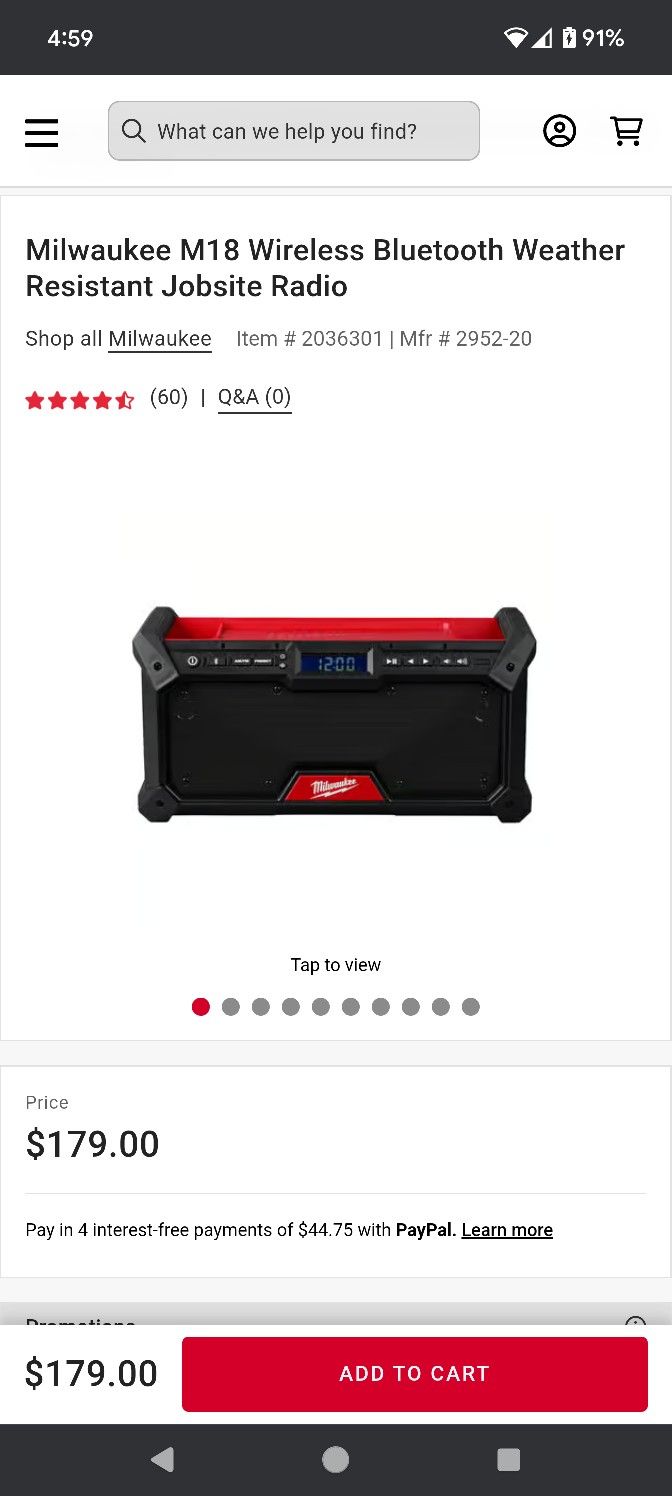Follow the Shop all Milwaukee link
Image resolution: width=672 pixels, height=1496 pixels.
[159, 339]
